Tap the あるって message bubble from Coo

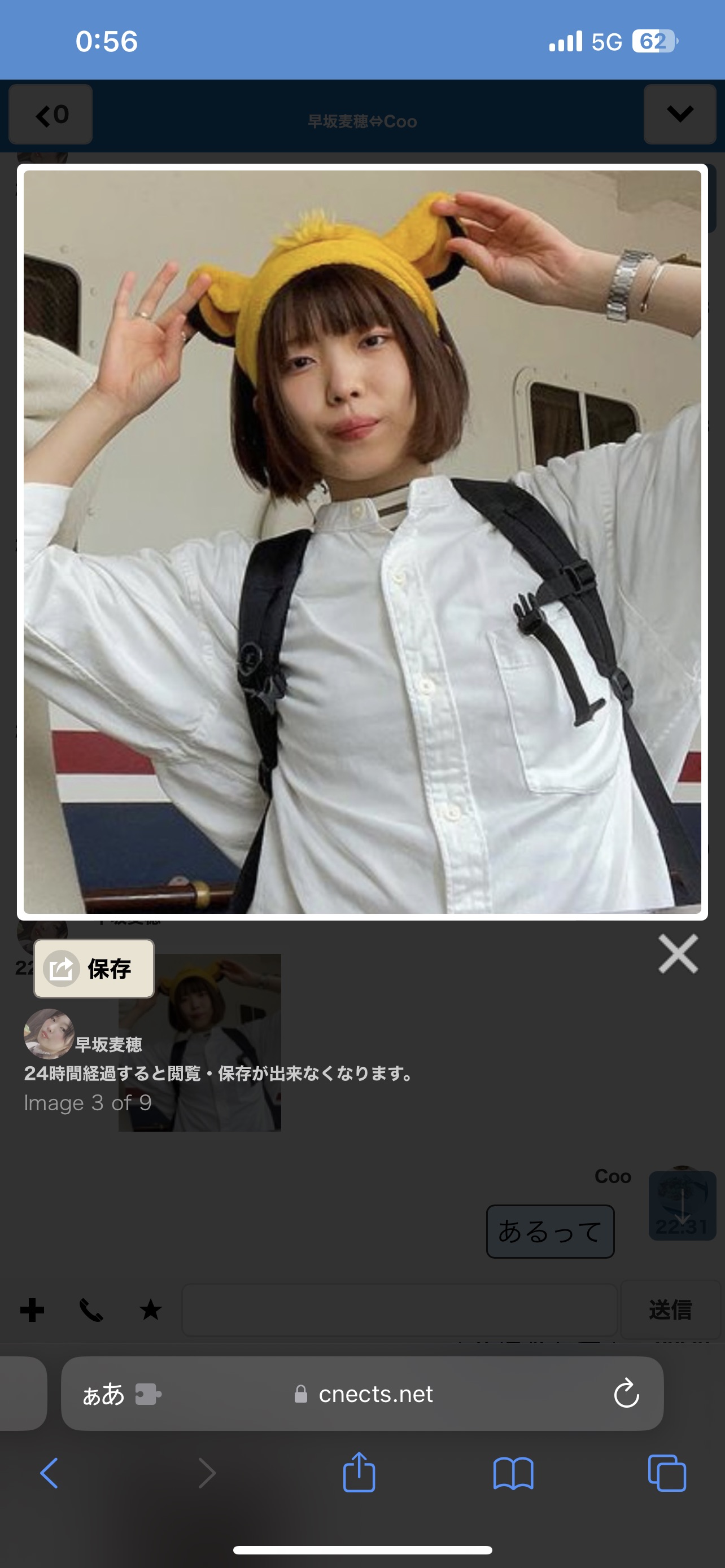tap(550, 1229)
